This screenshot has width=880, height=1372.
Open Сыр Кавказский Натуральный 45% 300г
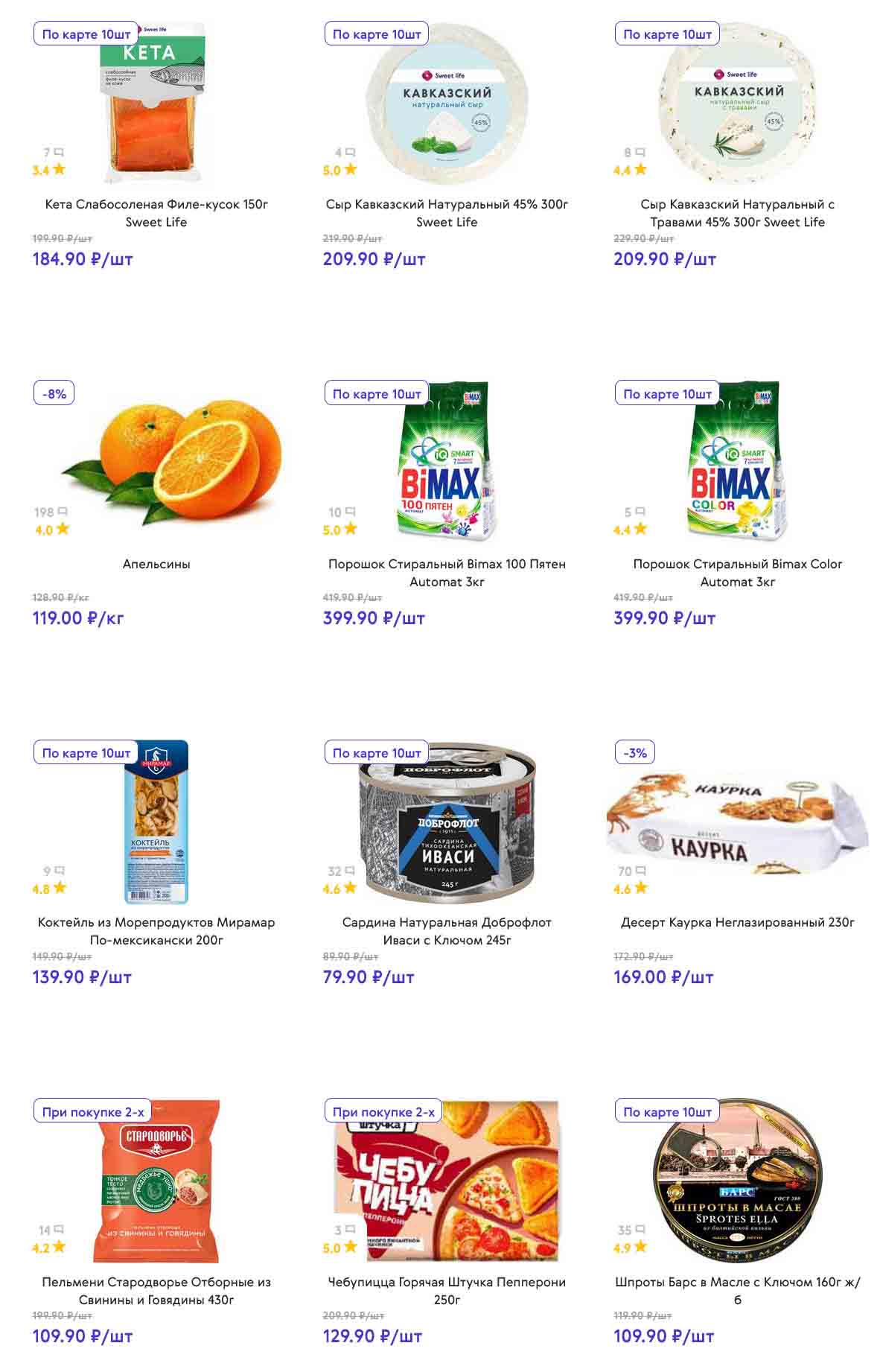pyautogui.click(x=447, y=212)
